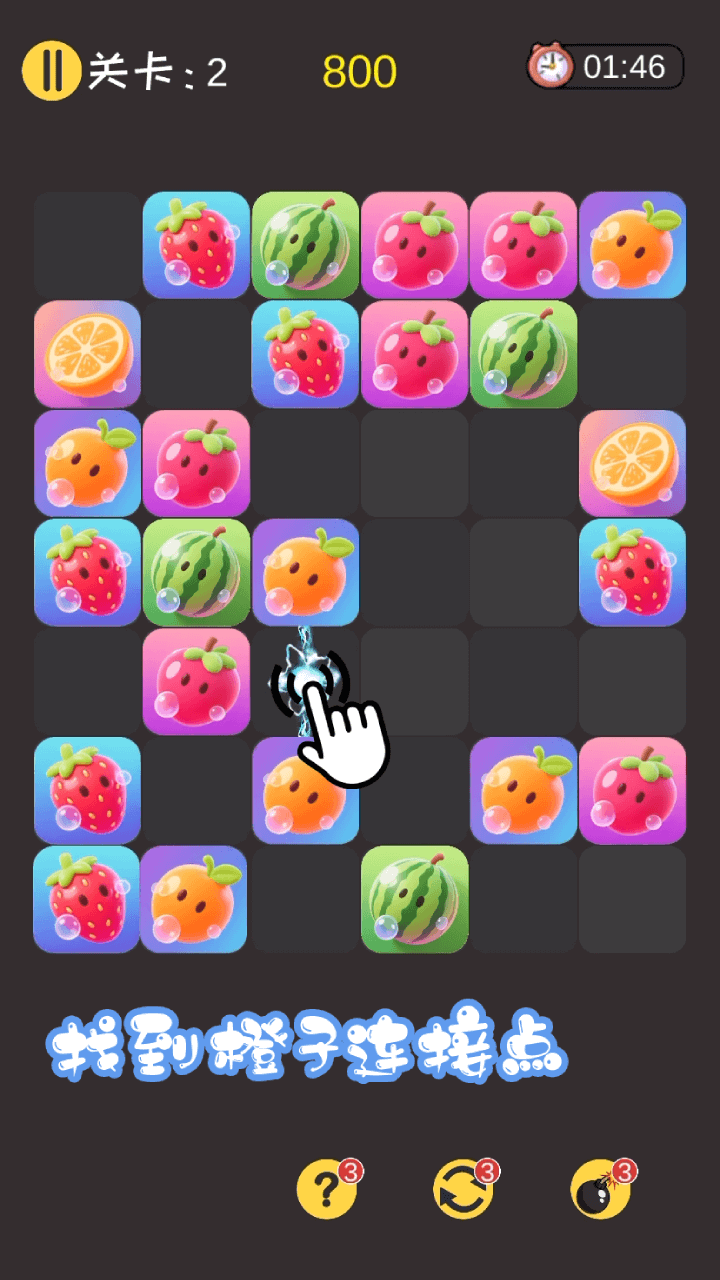Shuffle the board with the refresh power-up

(464, 1190)
